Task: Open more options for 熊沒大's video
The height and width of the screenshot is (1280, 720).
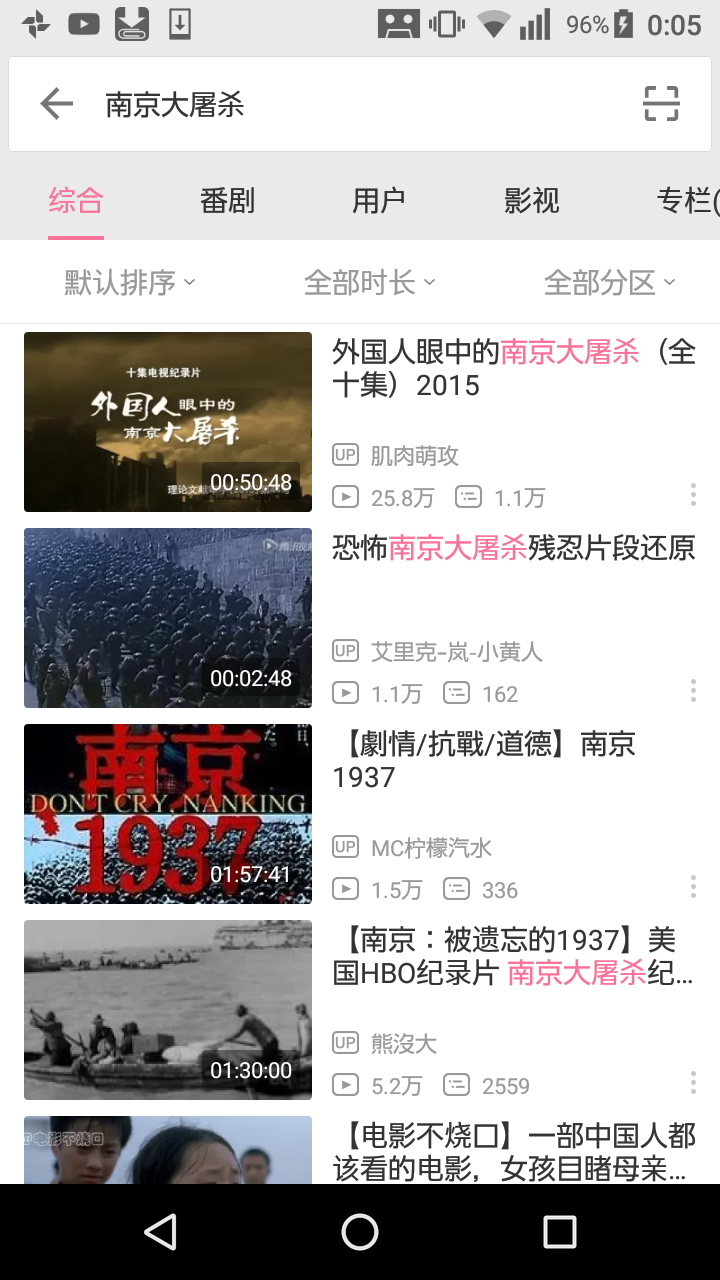Action: 693,1083
